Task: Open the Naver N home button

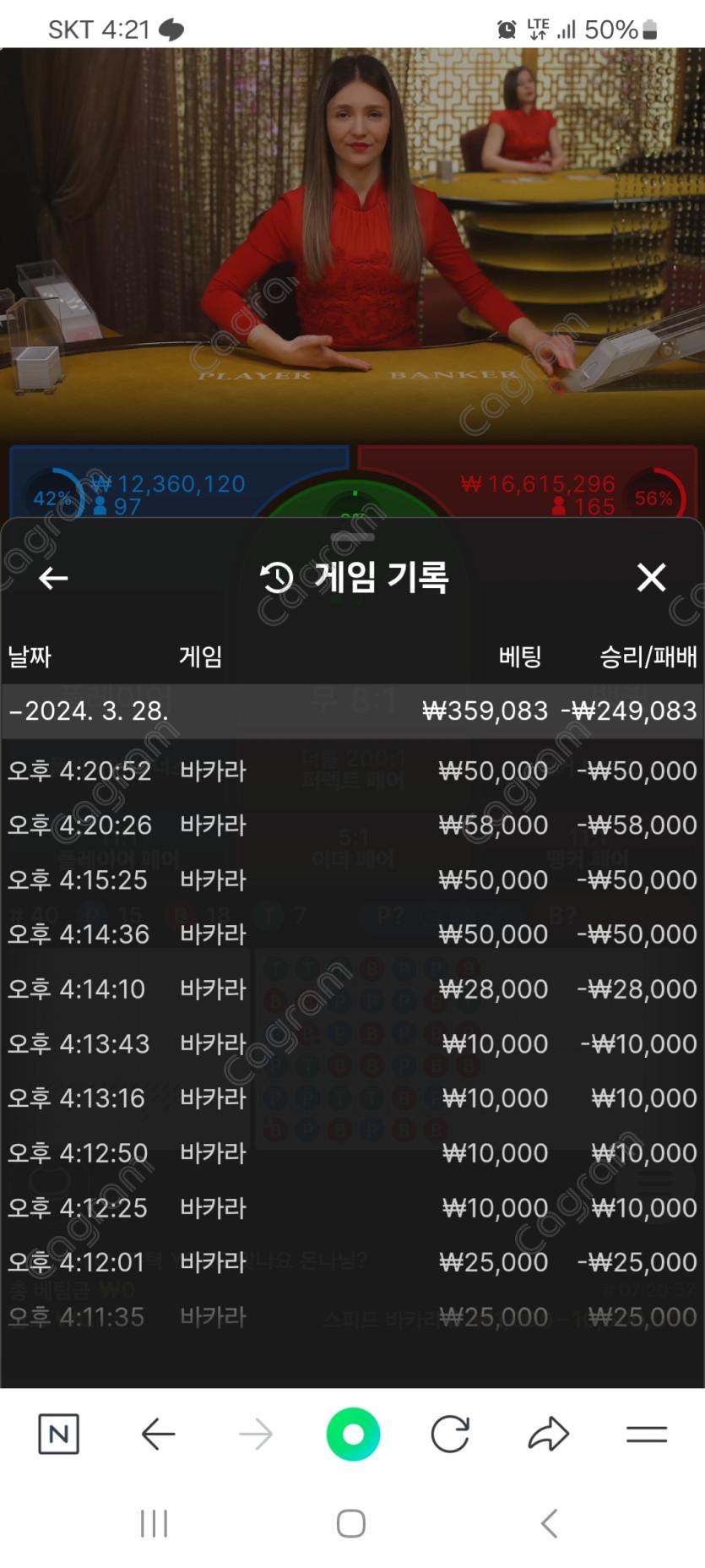Action: pyautogui.click(x=59, y=1434)
